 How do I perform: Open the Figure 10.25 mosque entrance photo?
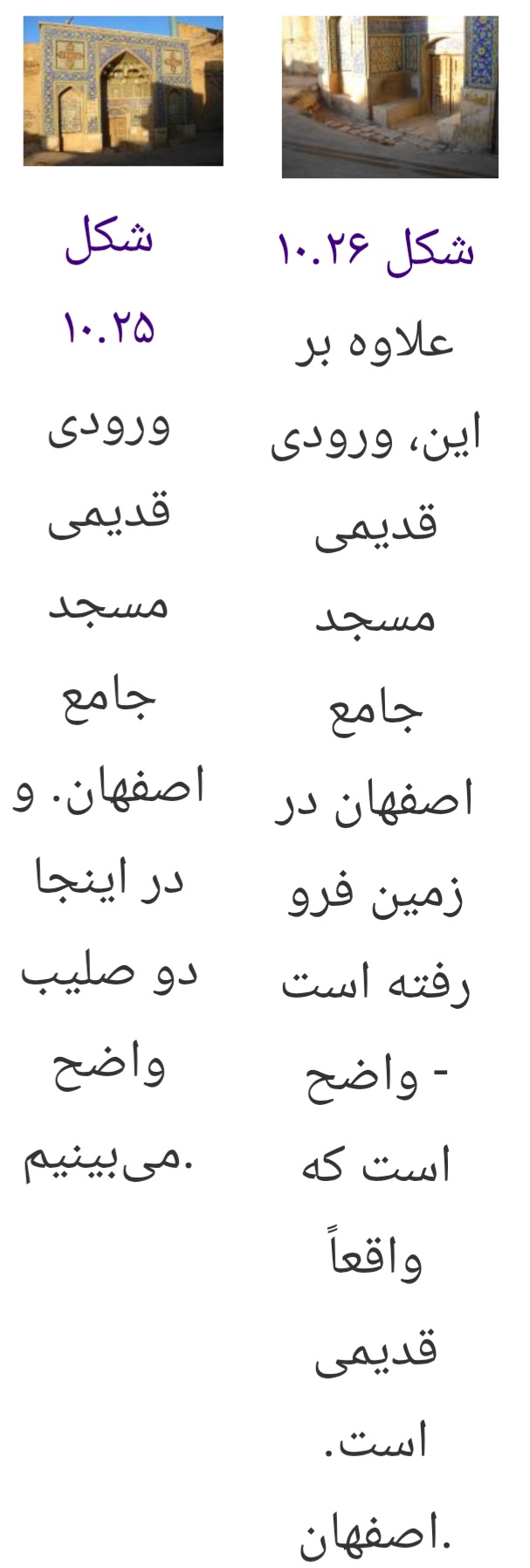[123, 92]
